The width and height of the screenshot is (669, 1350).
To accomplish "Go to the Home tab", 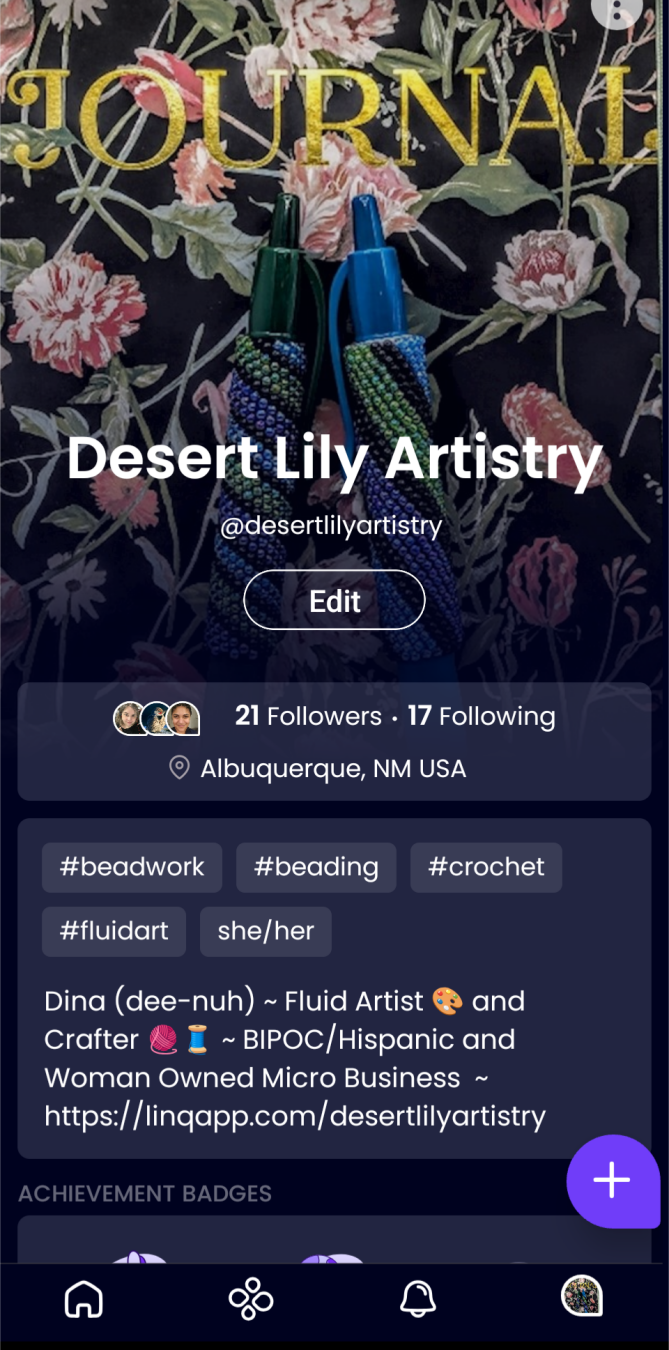I will pyautogui.click(x=84, y=1299).
